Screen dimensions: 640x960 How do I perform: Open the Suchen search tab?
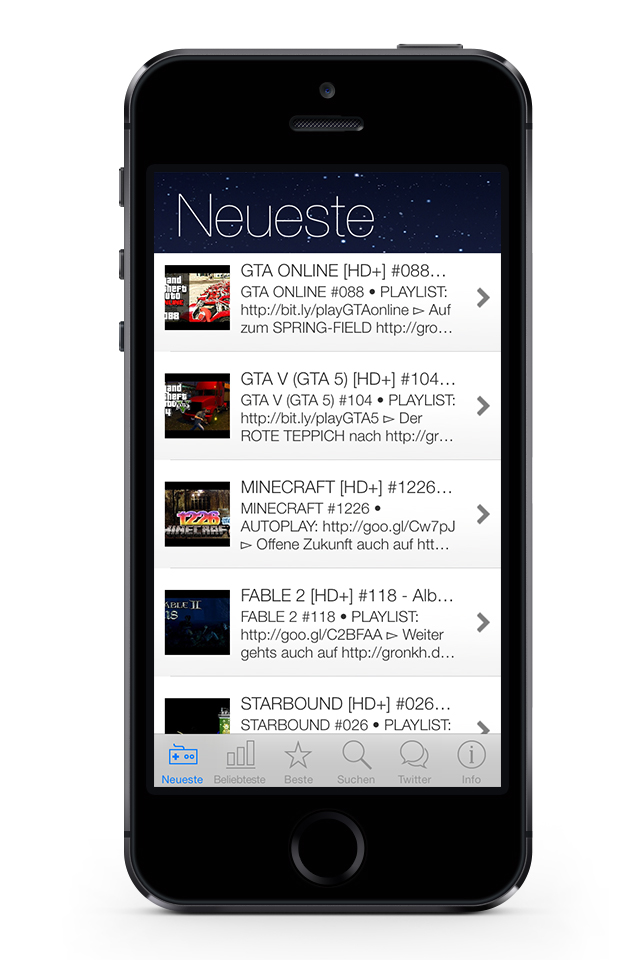pyautogui.click(x=356, y=762)
